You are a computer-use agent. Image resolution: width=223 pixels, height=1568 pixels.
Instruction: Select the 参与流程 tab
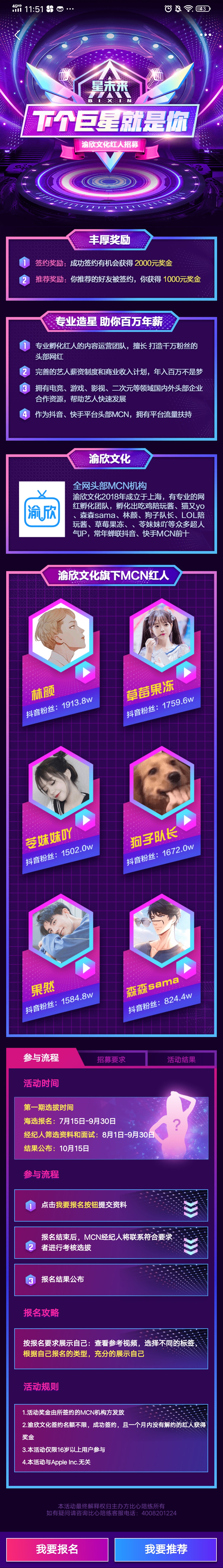coord(41,1058)
